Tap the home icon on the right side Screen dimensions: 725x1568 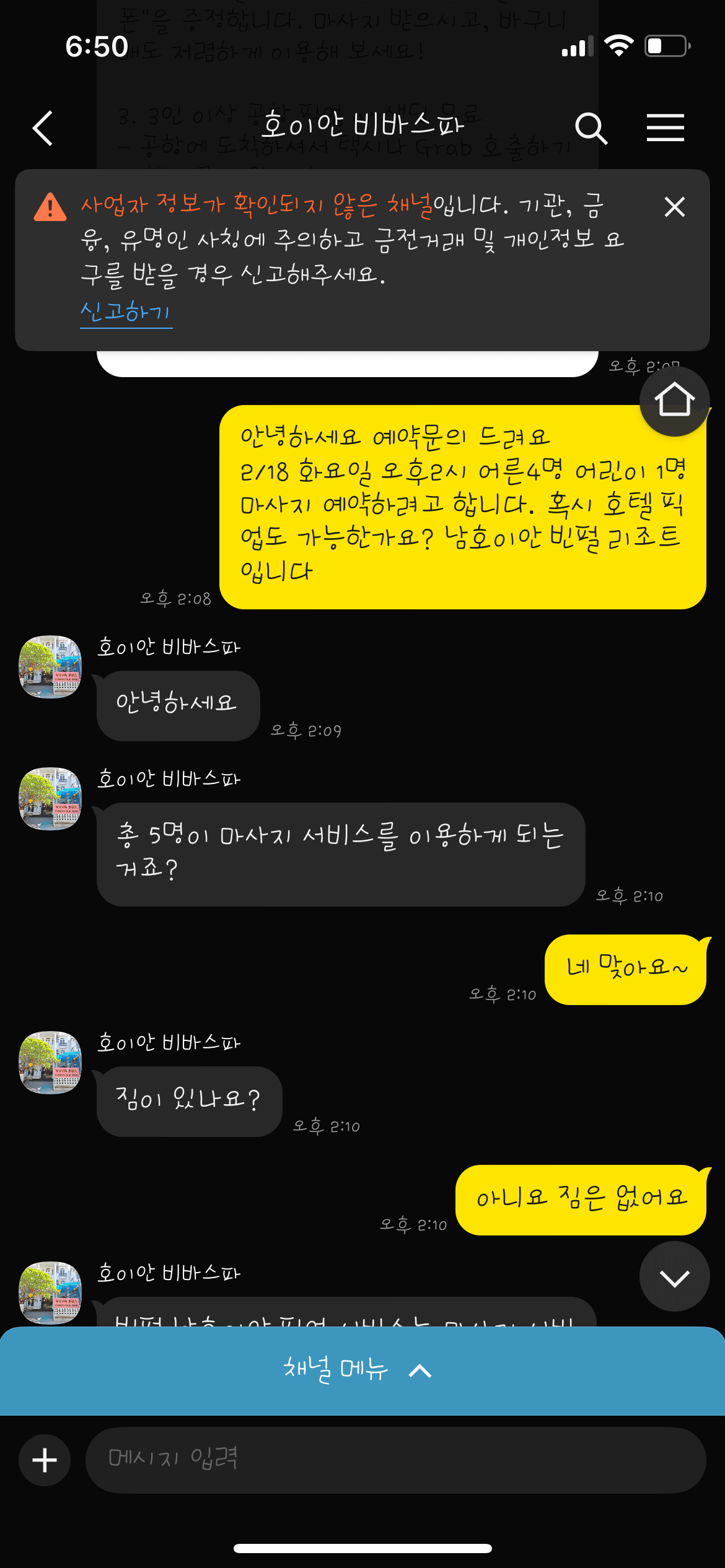coord(675,401)
